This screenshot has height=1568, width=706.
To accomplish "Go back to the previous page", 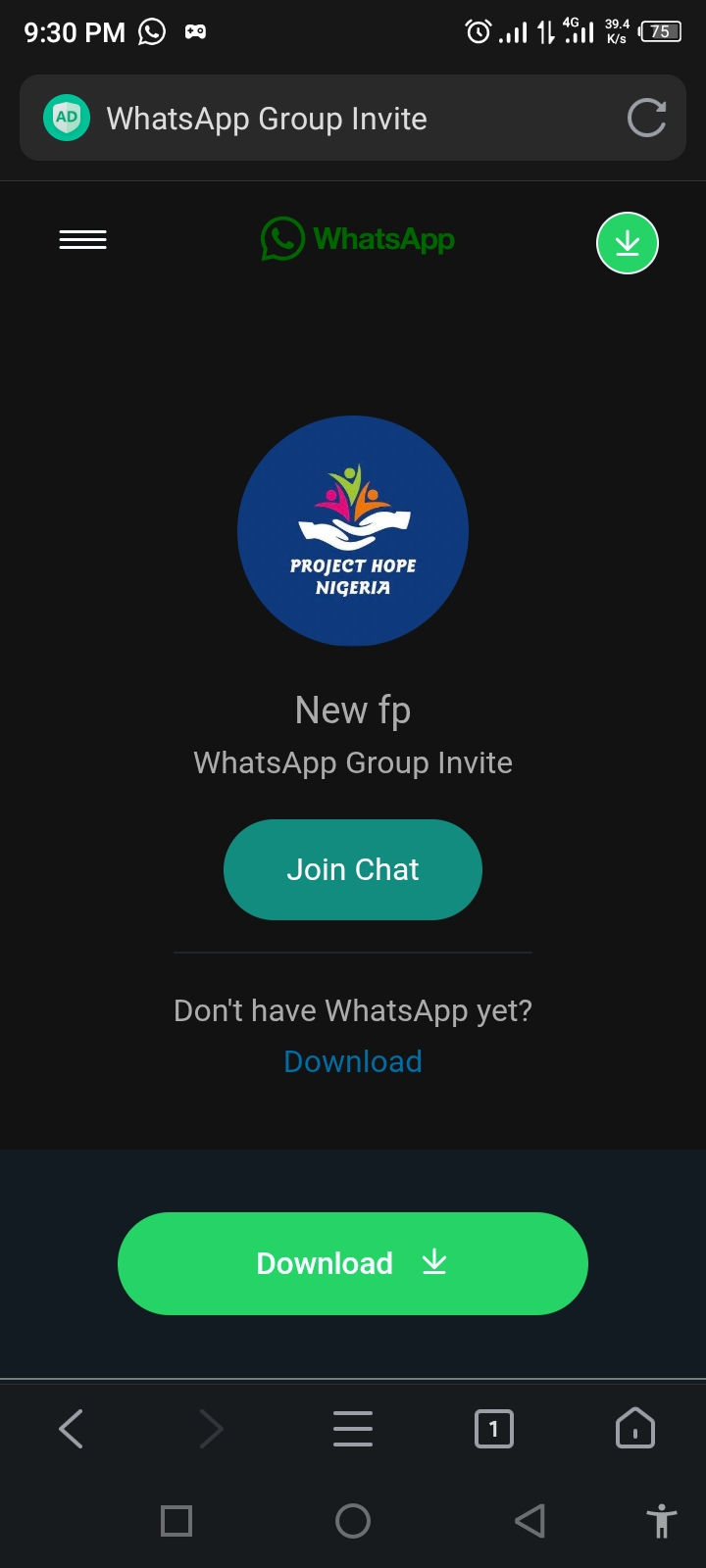I will 72,1429.
